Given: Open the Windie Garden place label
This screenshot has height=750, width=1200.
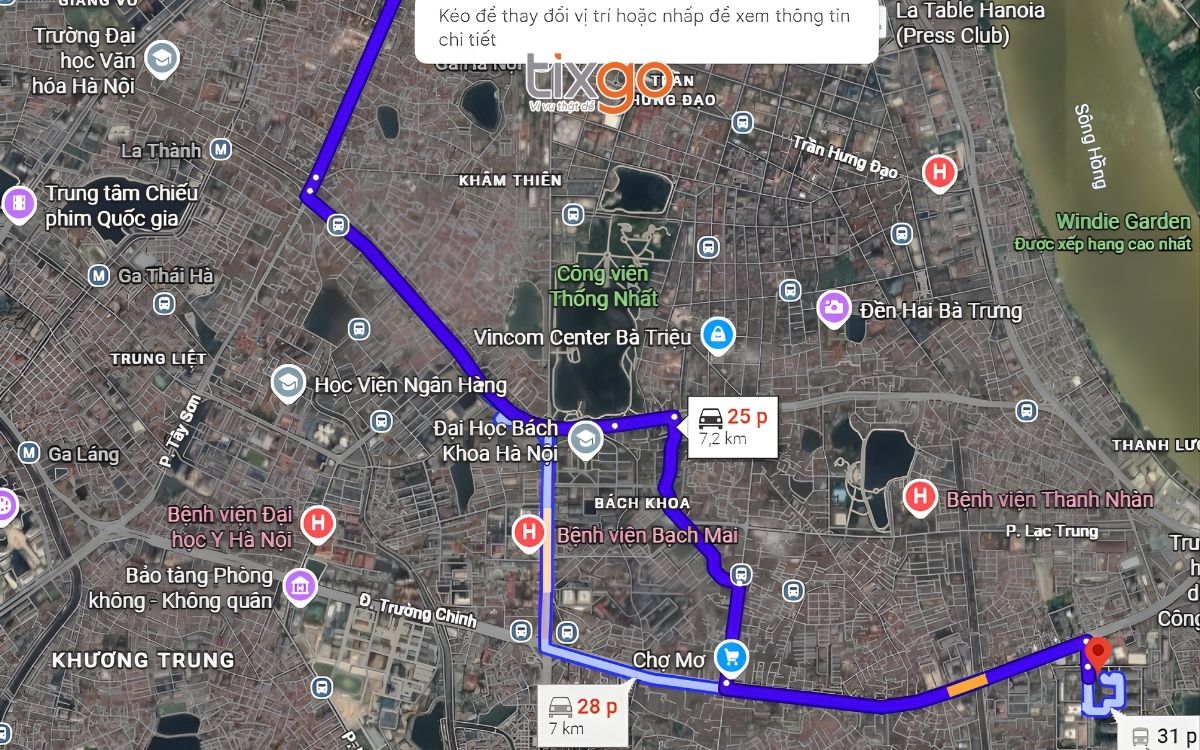Looking at the screenshot, I should tap(1124, 221).
